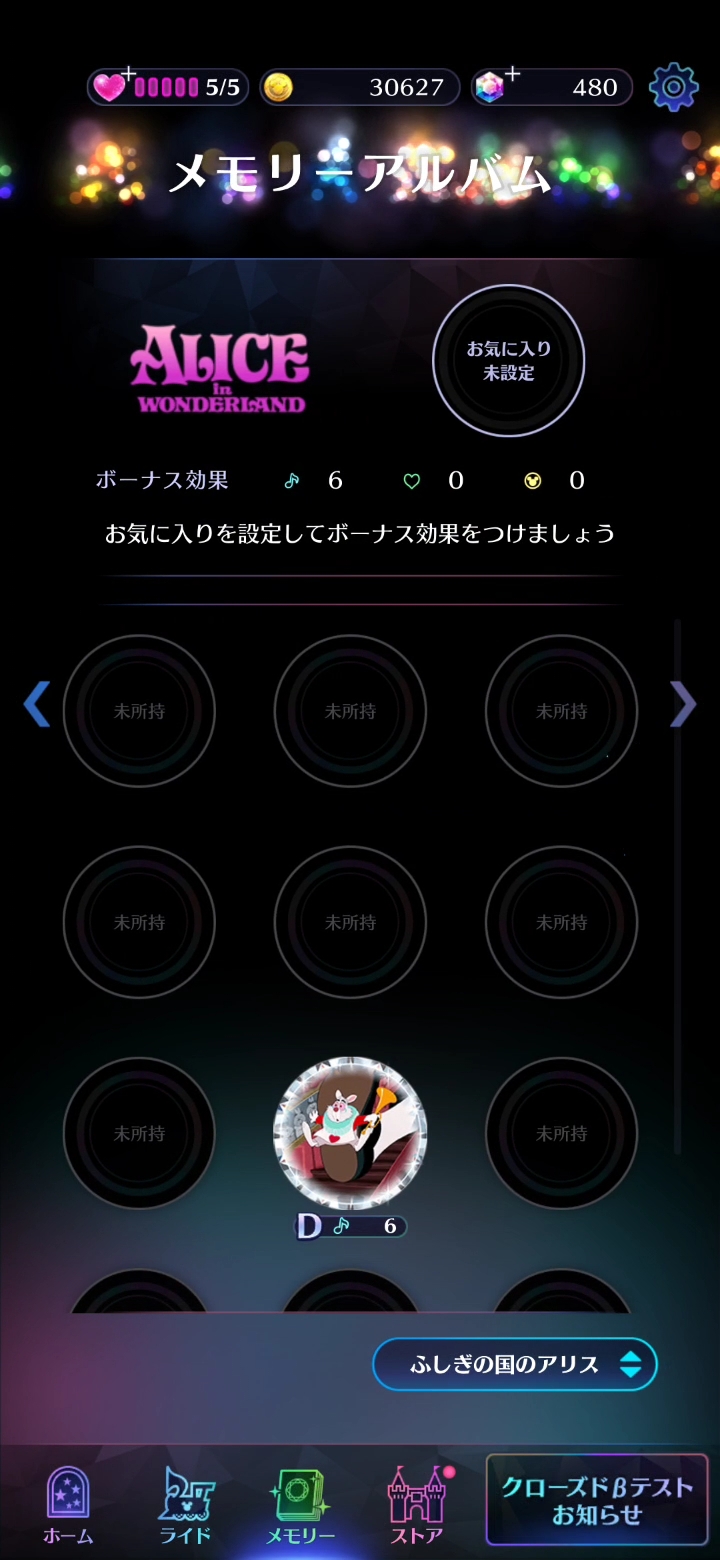Open the settings gear icon
The height and width of the screenshot is (1560, 720).
point(673,87)
